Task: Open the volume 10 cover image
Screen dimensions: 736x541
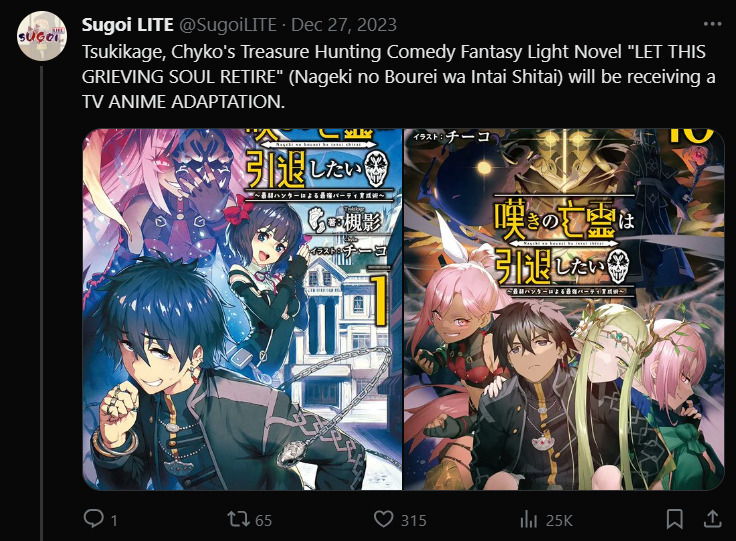Action: (x=564, y=309)
